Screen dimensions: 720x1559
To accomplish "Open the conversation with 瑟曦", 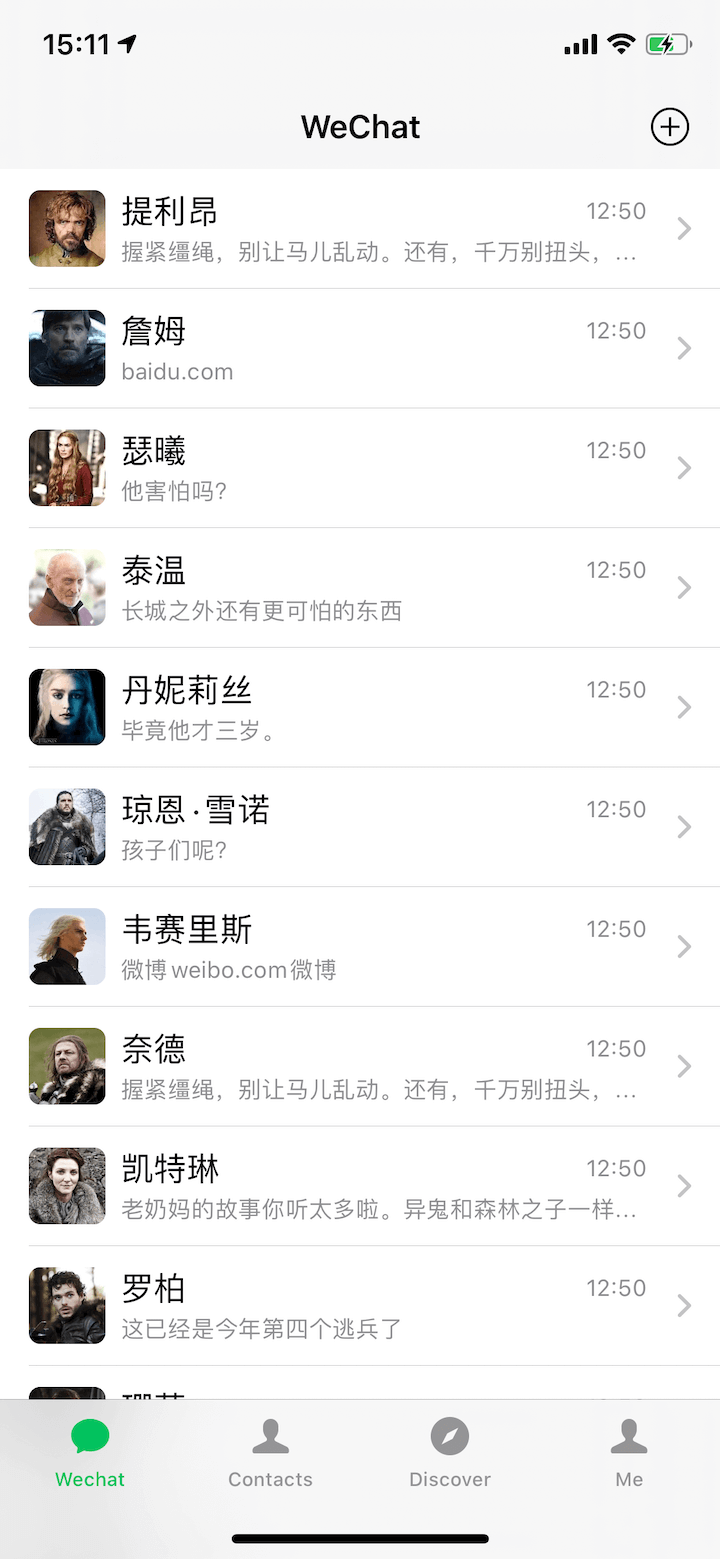I will coord(360,468).
